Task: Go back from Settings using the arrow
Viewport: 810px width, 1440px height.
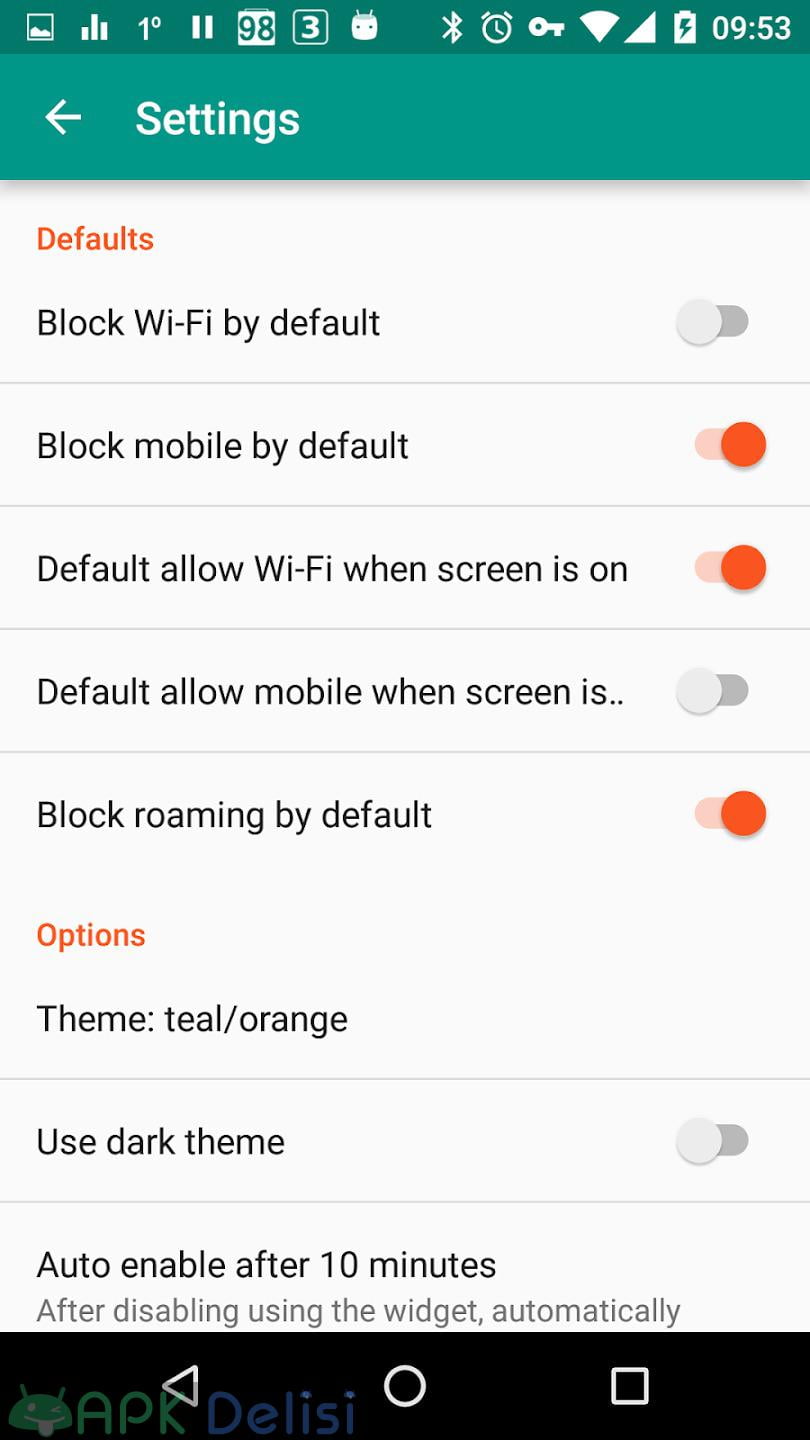Action: (63, 118)
